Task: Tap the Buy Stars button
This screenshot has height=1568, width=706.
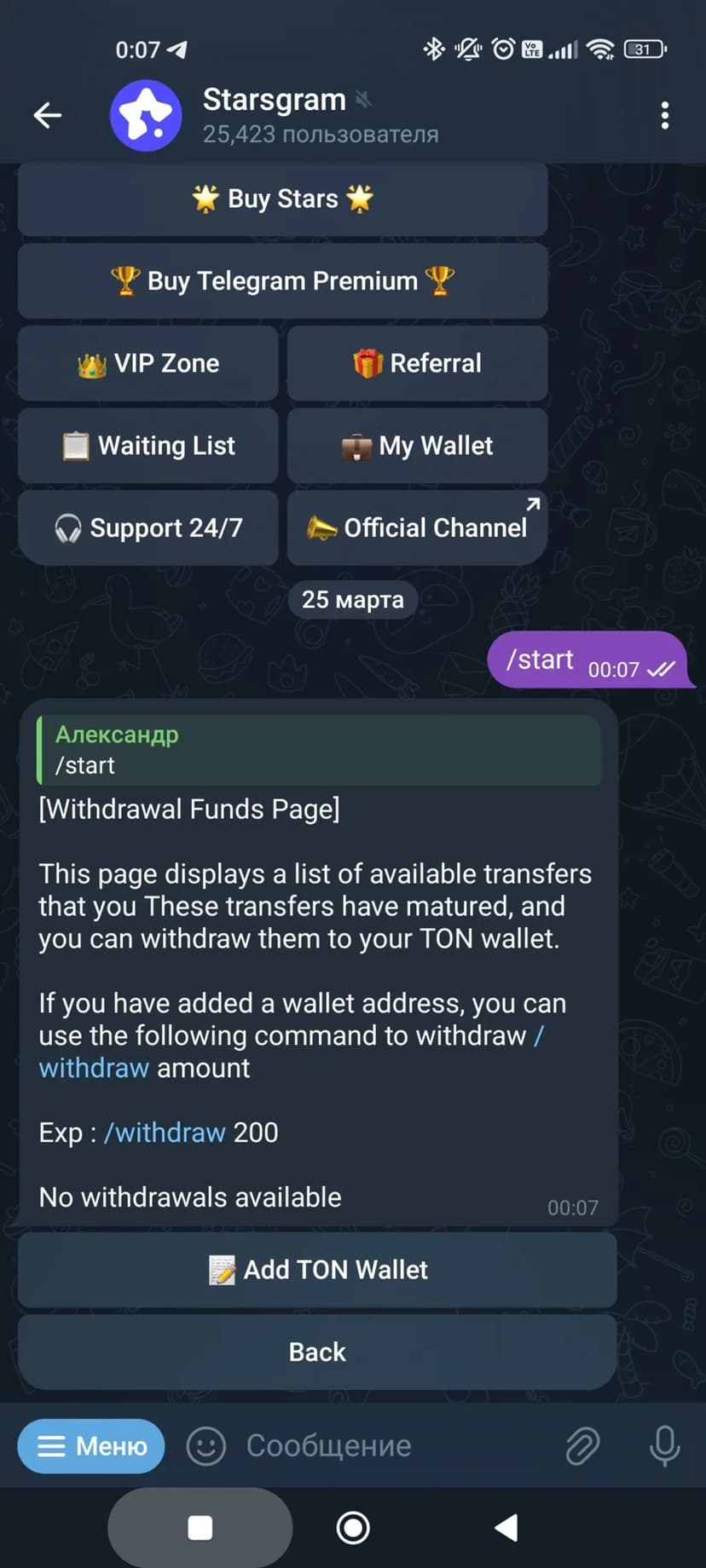Action: [x=282, y=199]
